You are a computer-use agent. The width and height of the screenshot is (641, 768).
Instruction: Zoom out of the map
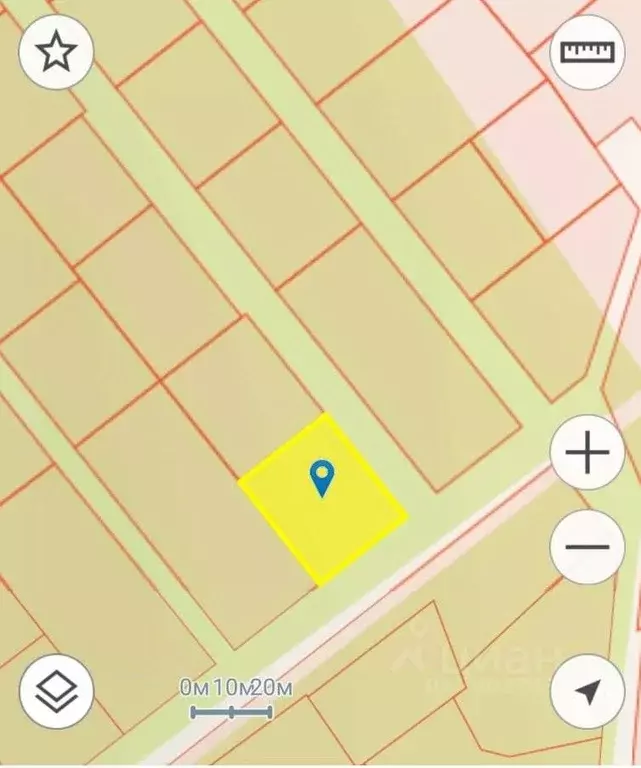point(587,547)
